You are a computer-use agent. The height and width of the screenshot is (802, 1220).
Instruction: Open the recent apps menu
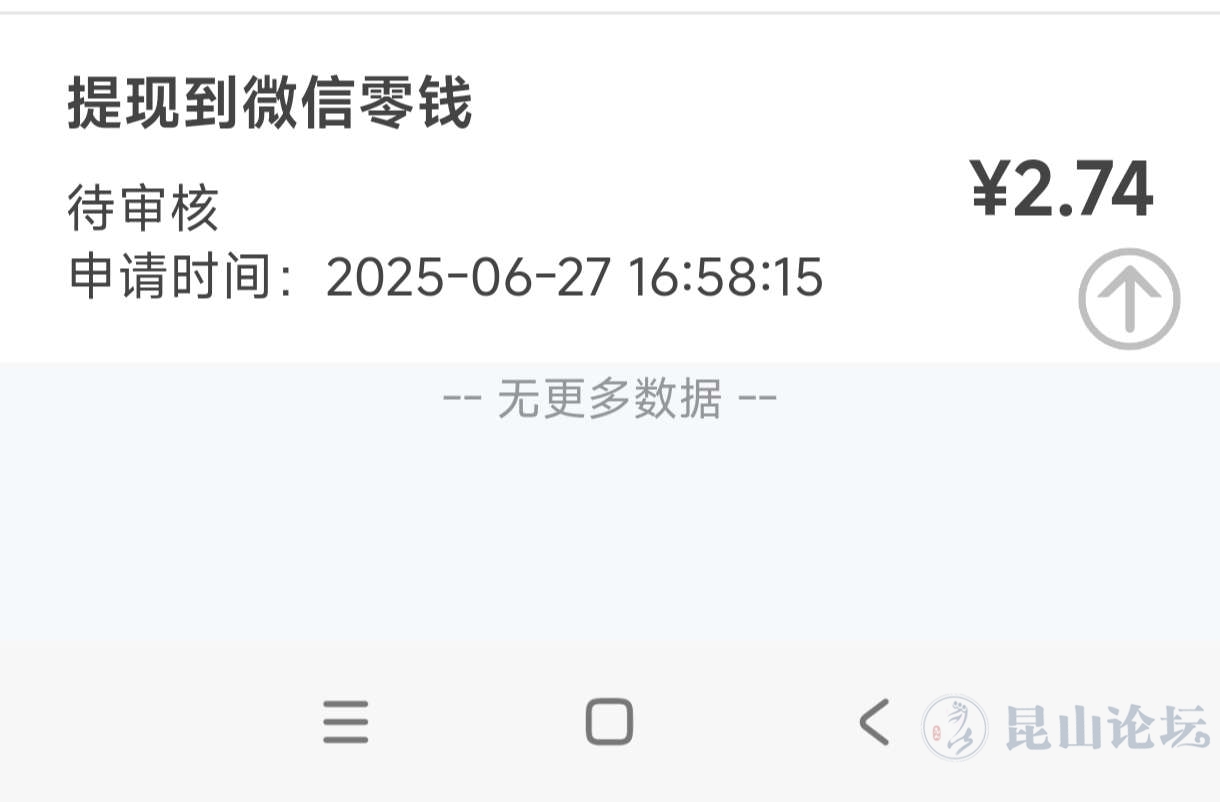point(346,722)
